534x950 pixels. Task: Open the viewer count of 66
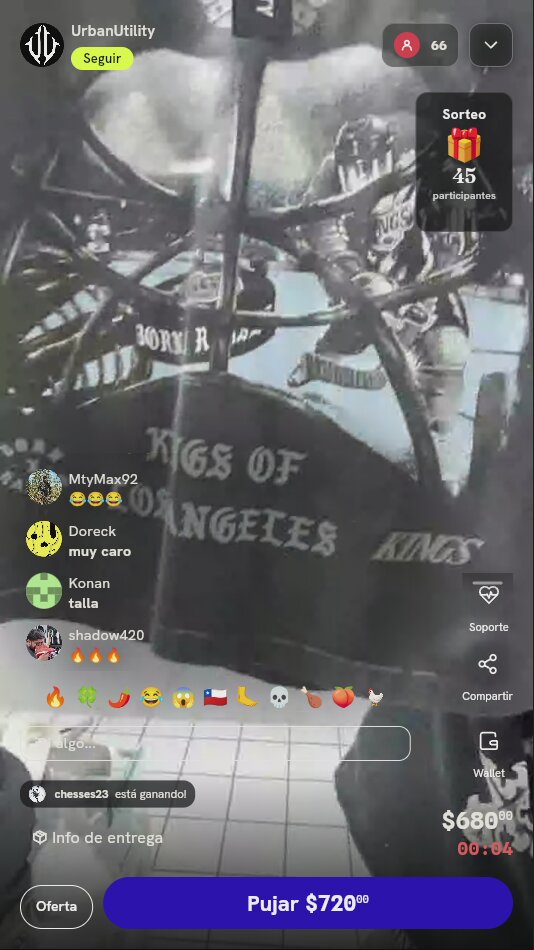click(420, 45)
